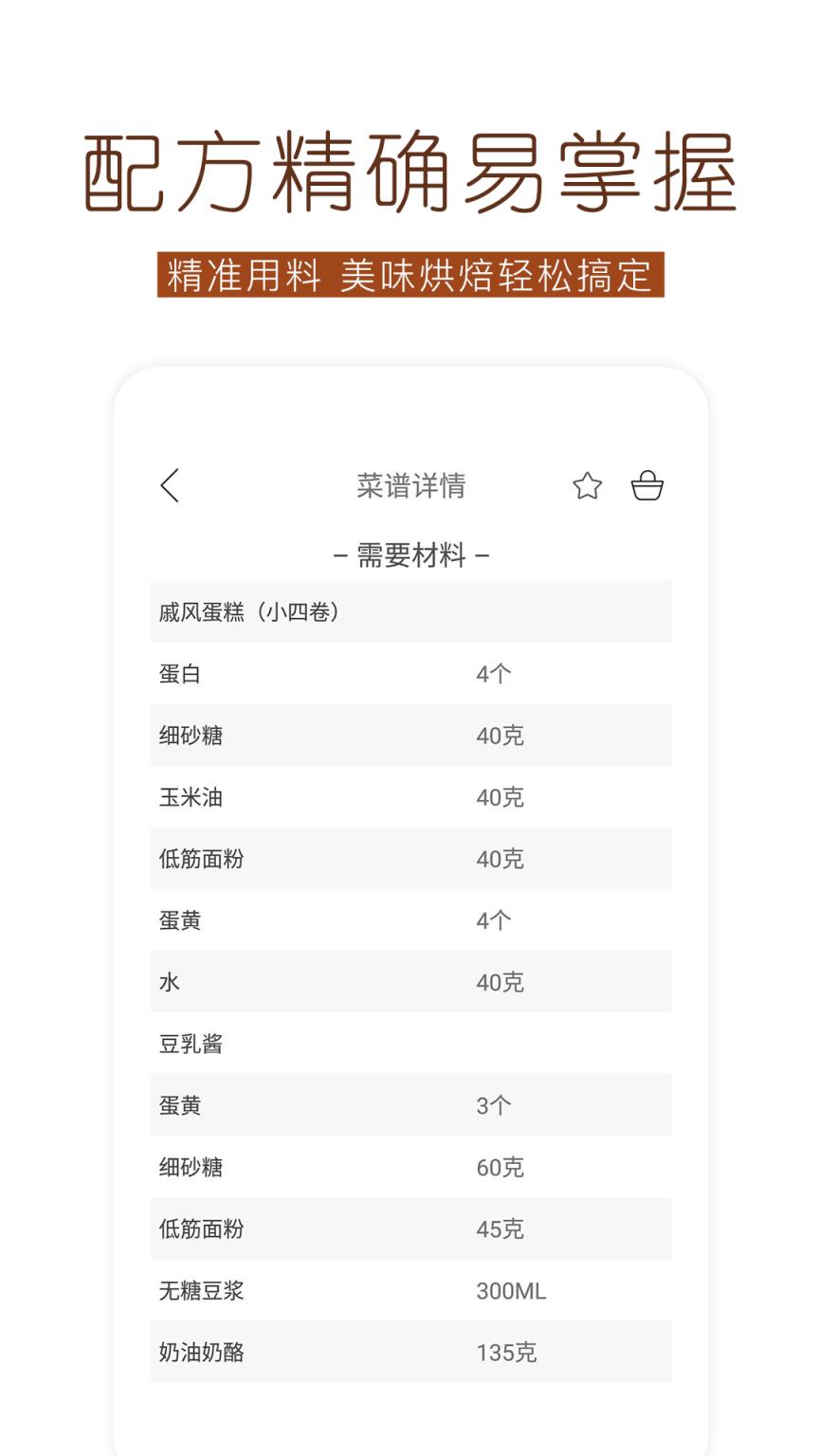Click the 需要材料 section heading
The width and height of the screenshot is (819, 1456).
[x=409, y=555]
